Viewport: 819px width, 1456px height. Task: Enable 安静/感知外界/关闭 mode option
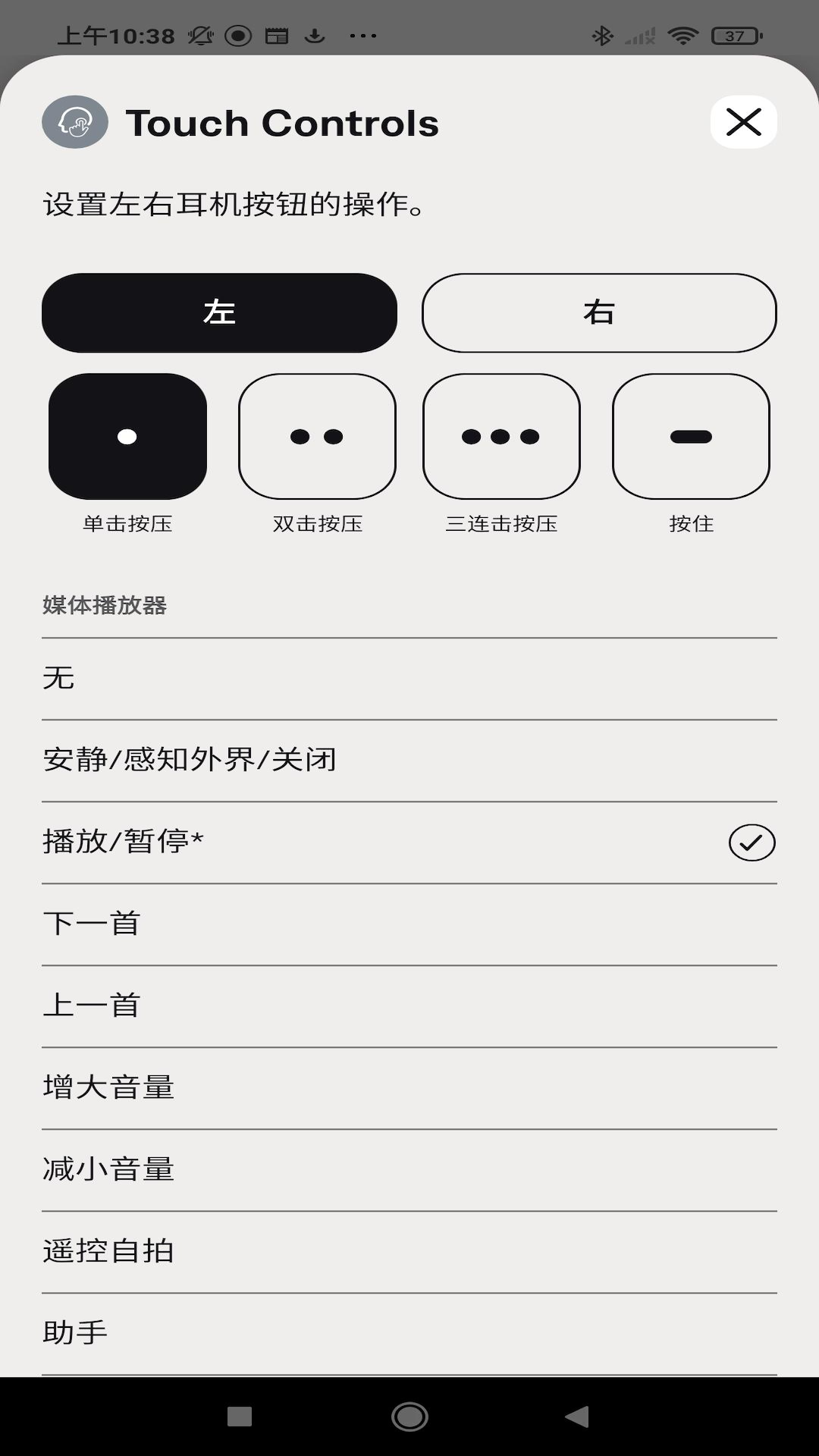click(409, 759)
